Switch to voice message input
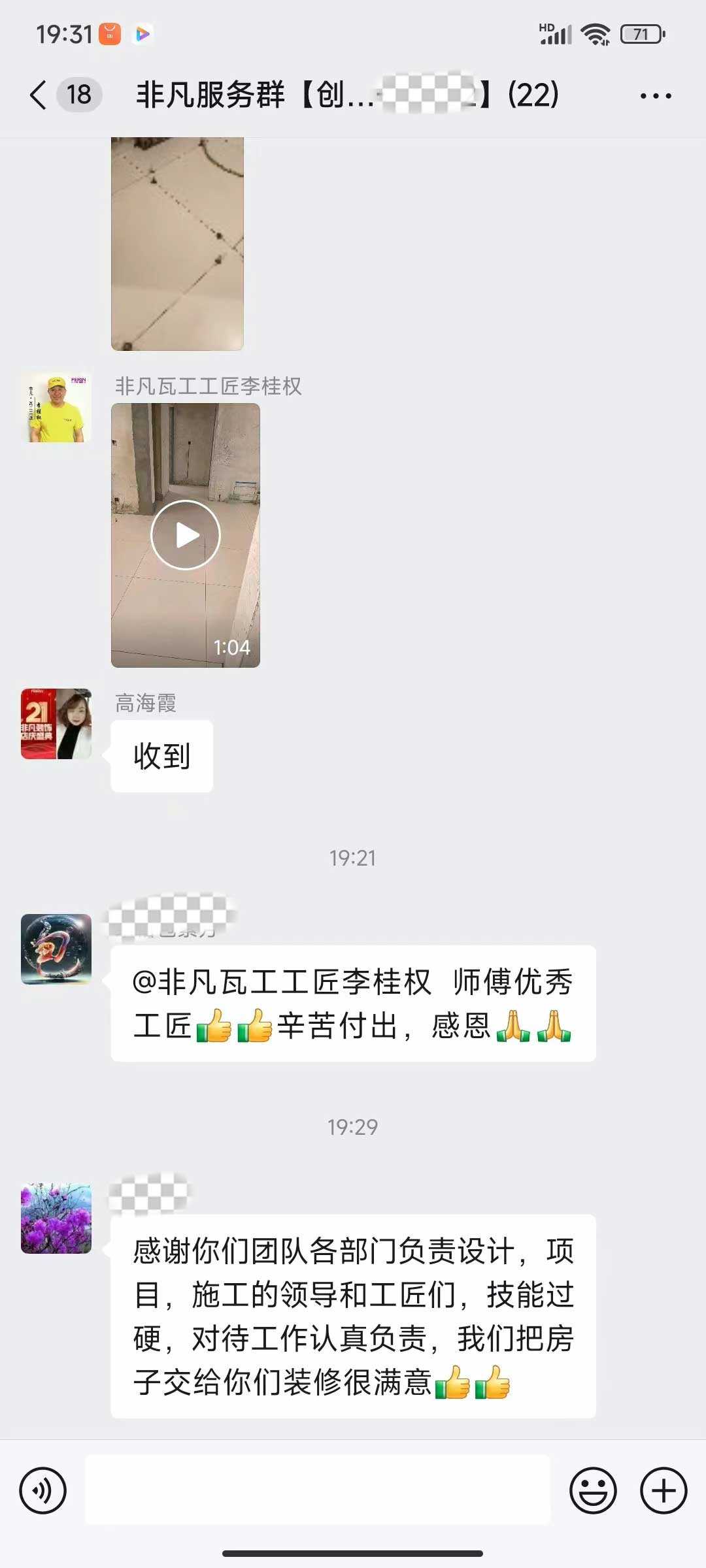The height and width of the screenshot is (1568, 706). [43, 1490]
